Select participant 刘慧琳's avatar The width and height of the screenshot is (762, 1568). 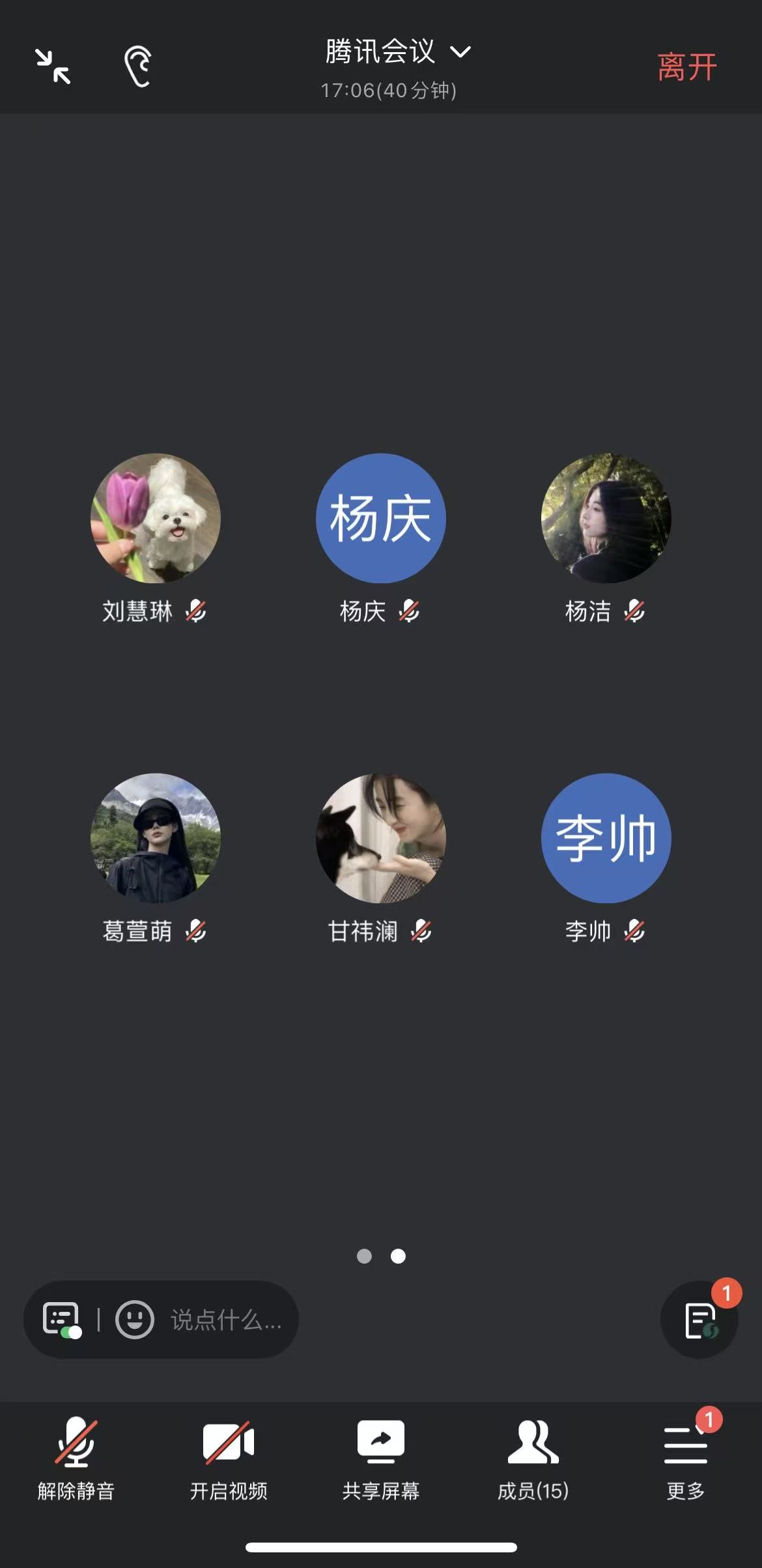pos(156,518)
